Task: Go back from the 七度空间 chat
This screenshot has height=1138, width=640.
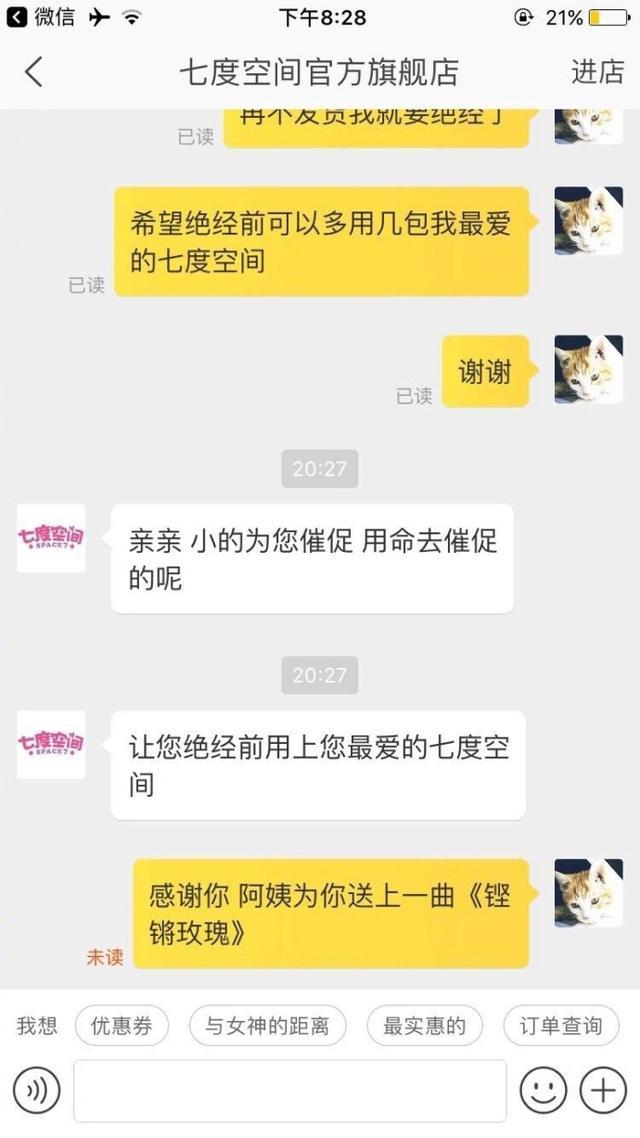Action: click(x=34, y=72)
